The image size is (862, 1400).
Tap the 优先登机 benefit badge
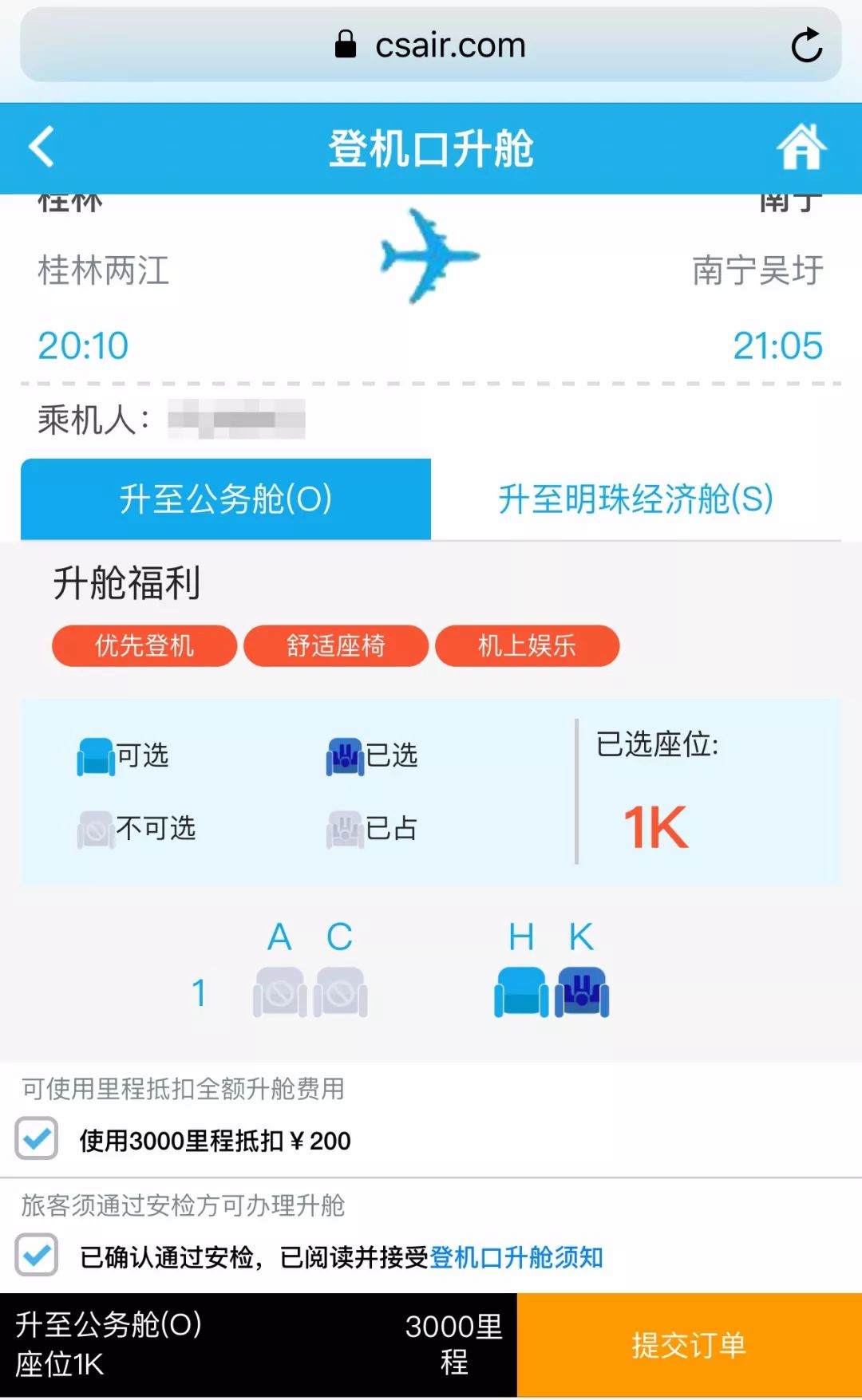tap(144, 646)
